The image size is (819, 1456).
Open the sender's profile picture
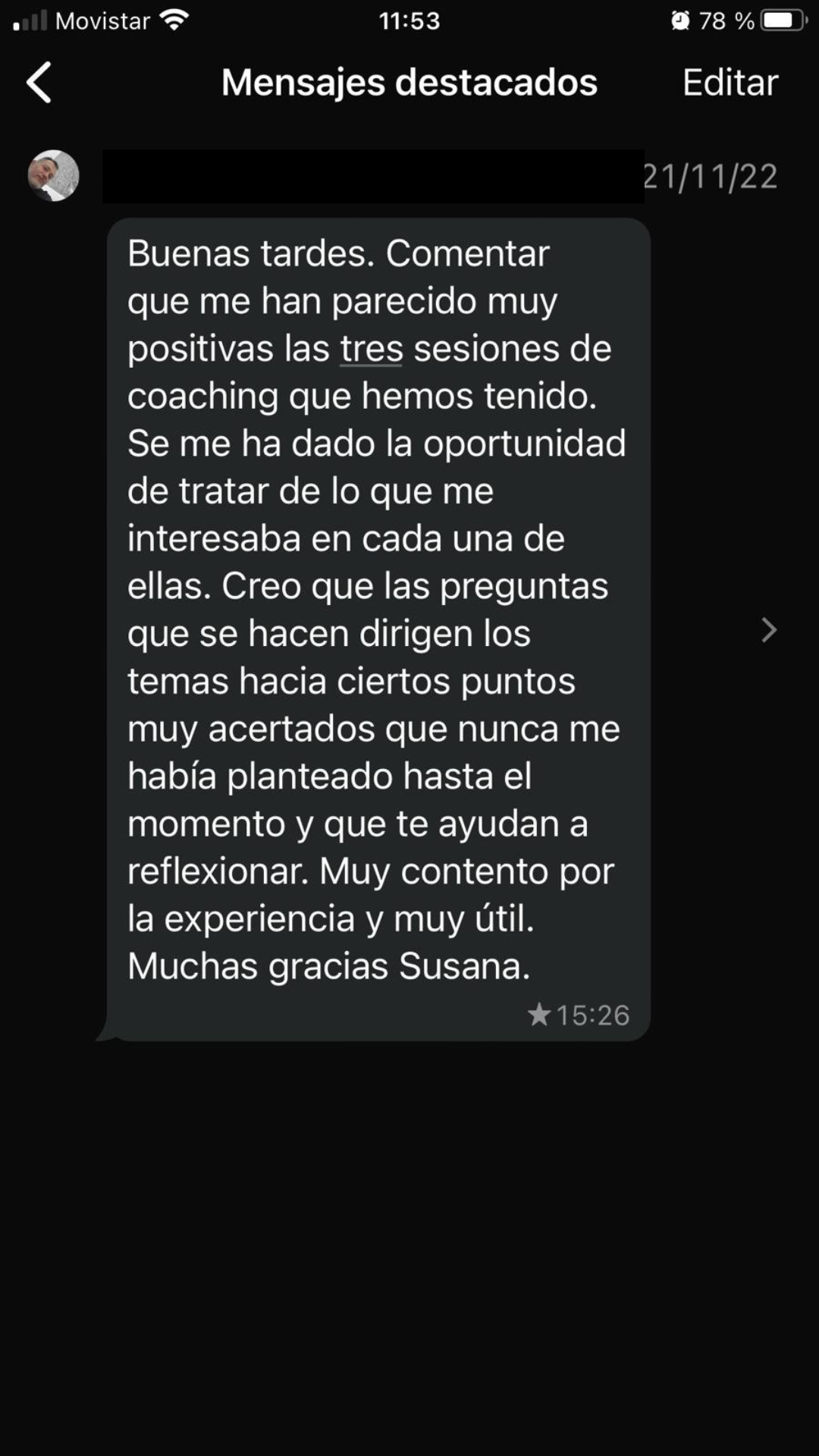tap(54, 176)
